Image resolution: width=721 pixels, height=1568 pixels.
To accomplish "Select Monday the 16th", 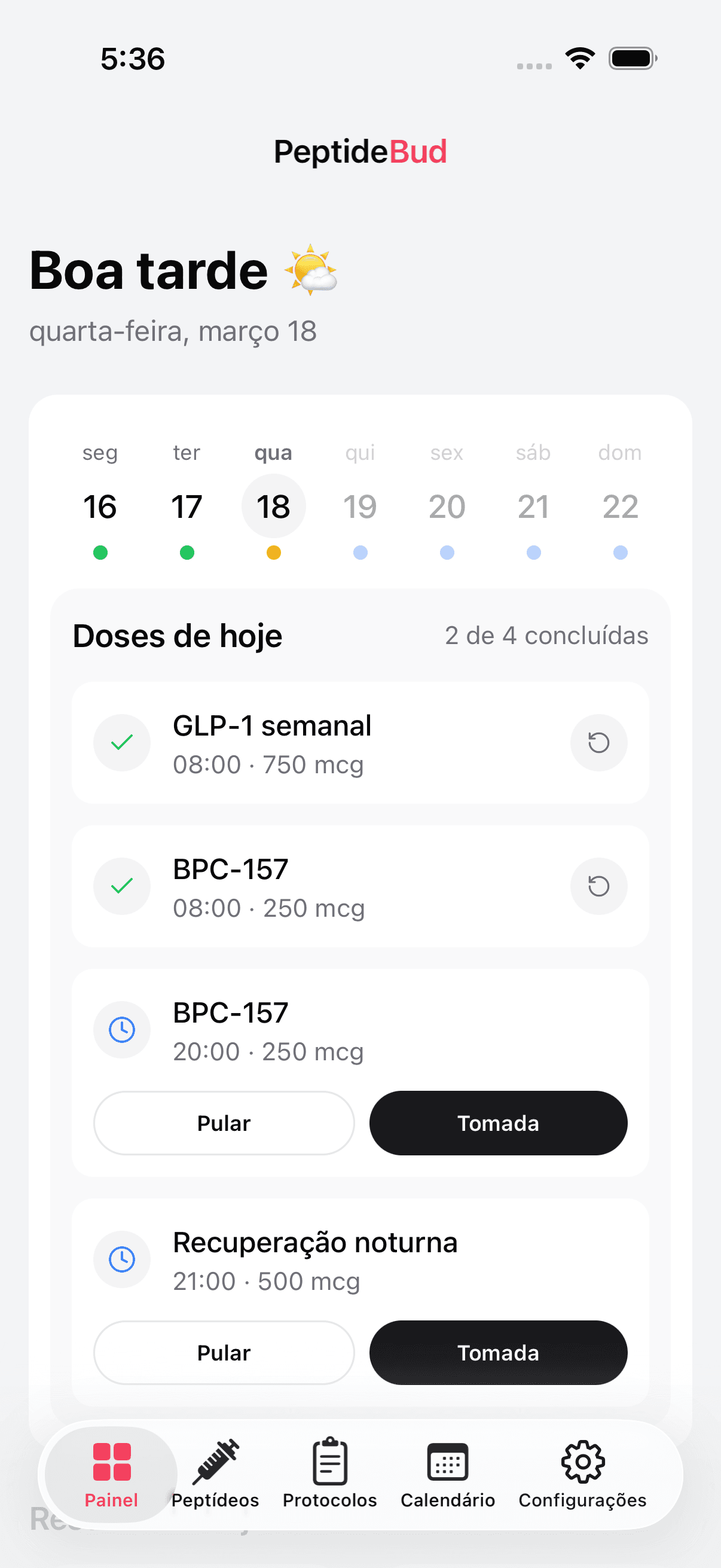I will click(x=100, y=506).
